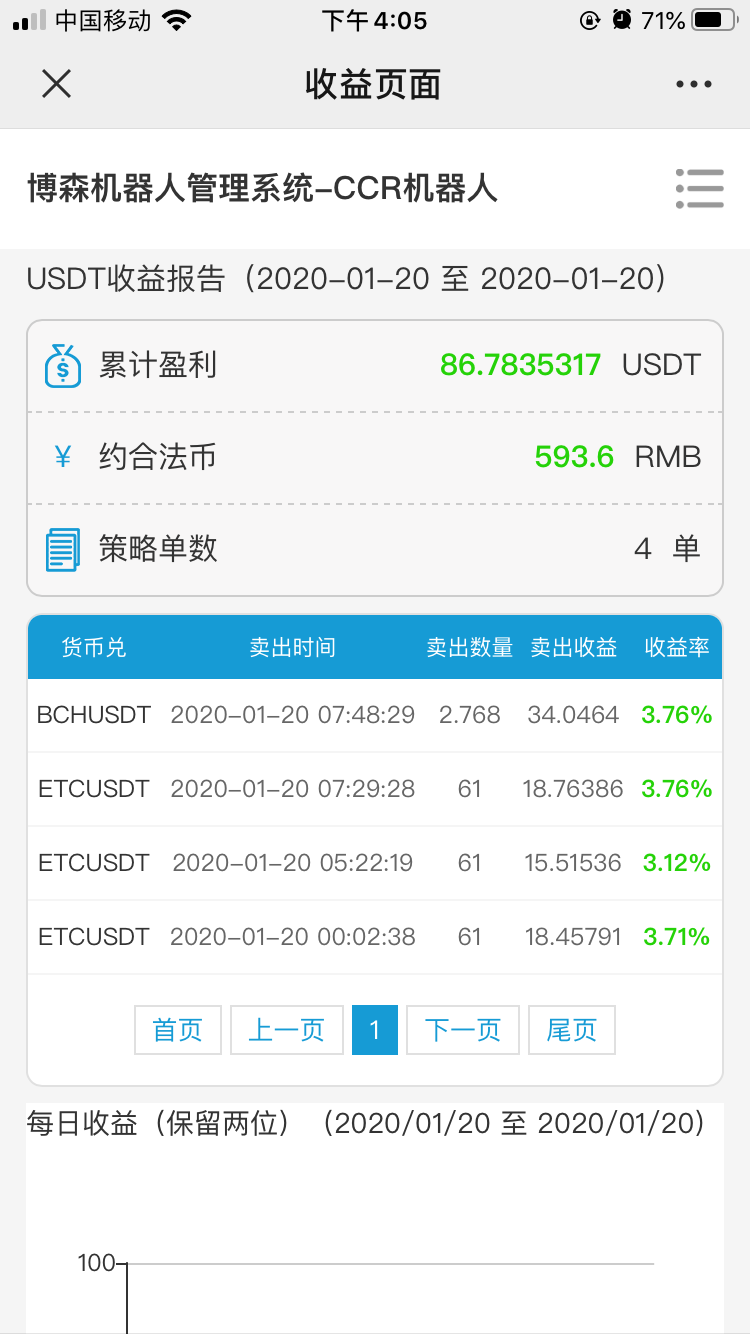Select page number 1 in pagination

click(375, 1030)
